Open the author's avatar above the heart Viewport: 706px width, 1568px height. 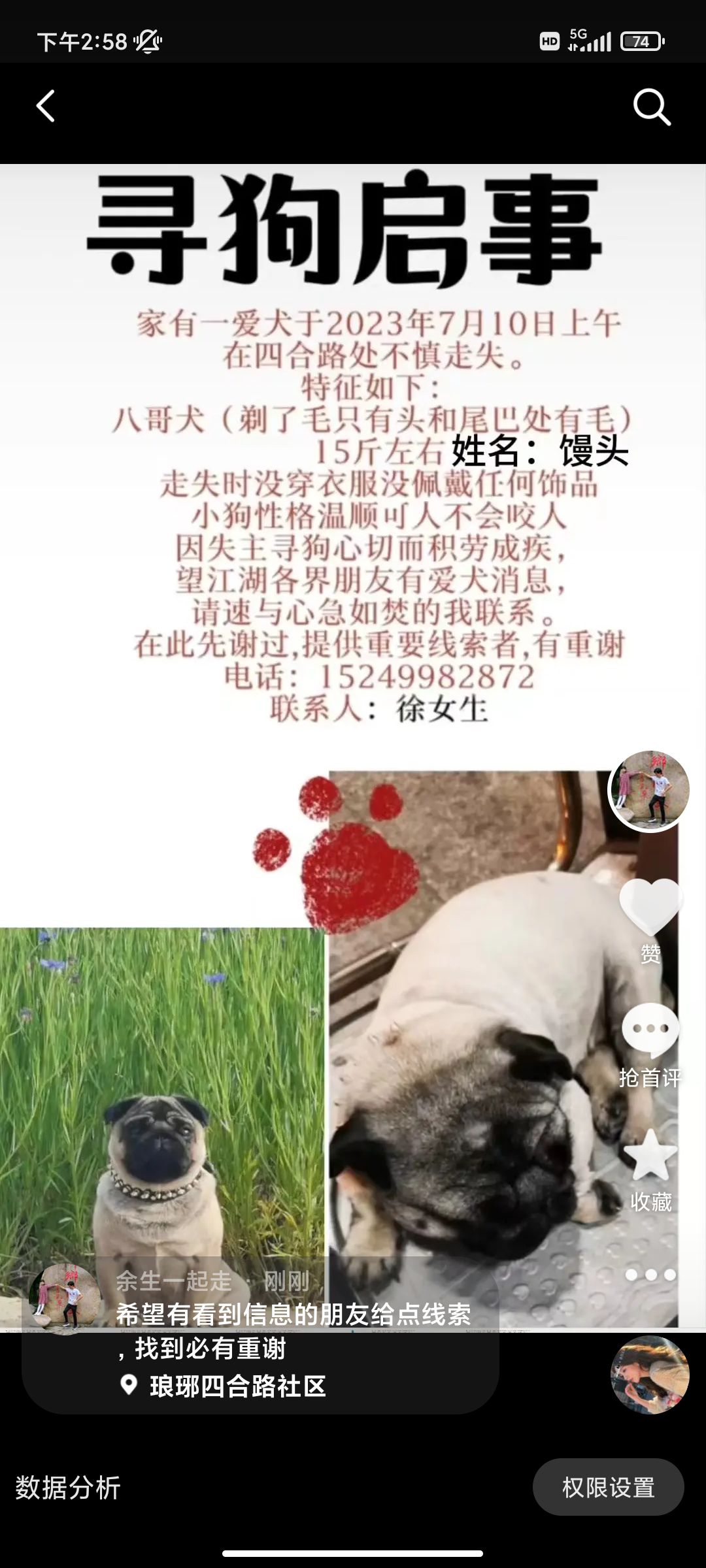click(x=649, y=791)
